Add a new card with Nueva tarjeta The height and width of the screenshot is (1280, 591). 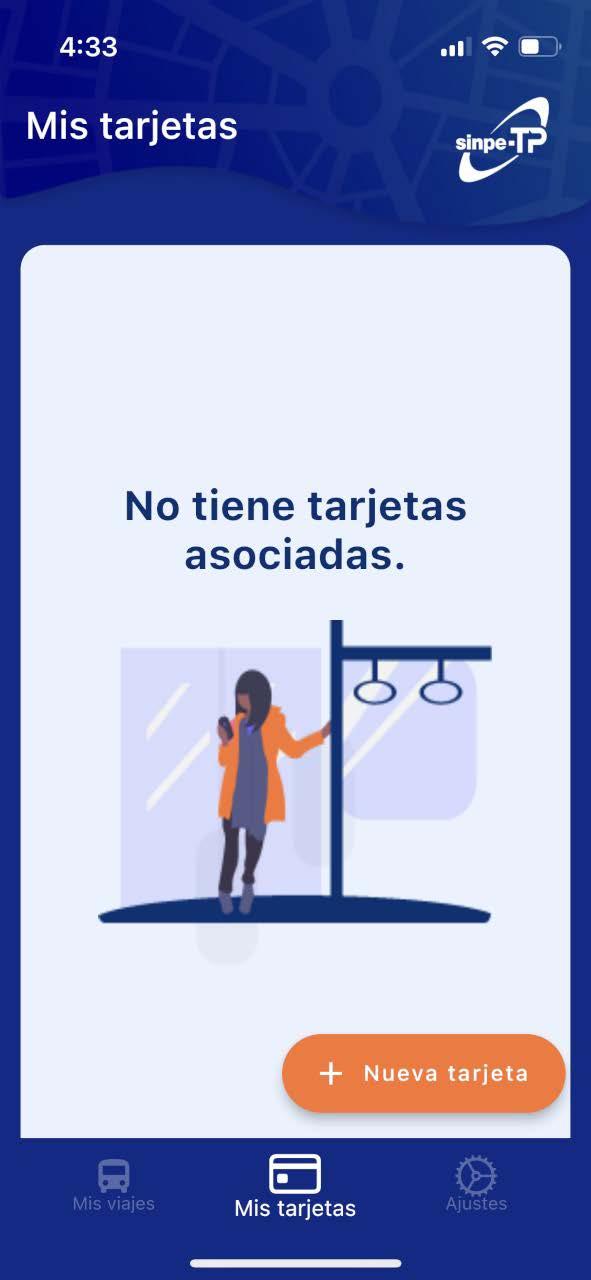pos(424,1073)
